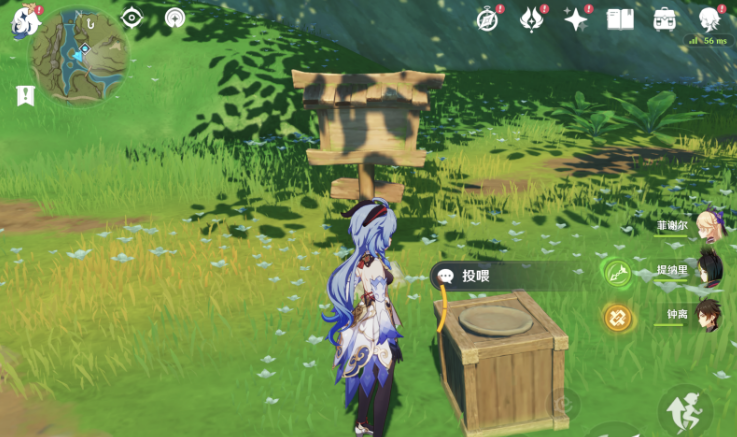
Task: Open the wish star icon
Action: [x=575, y=19]
